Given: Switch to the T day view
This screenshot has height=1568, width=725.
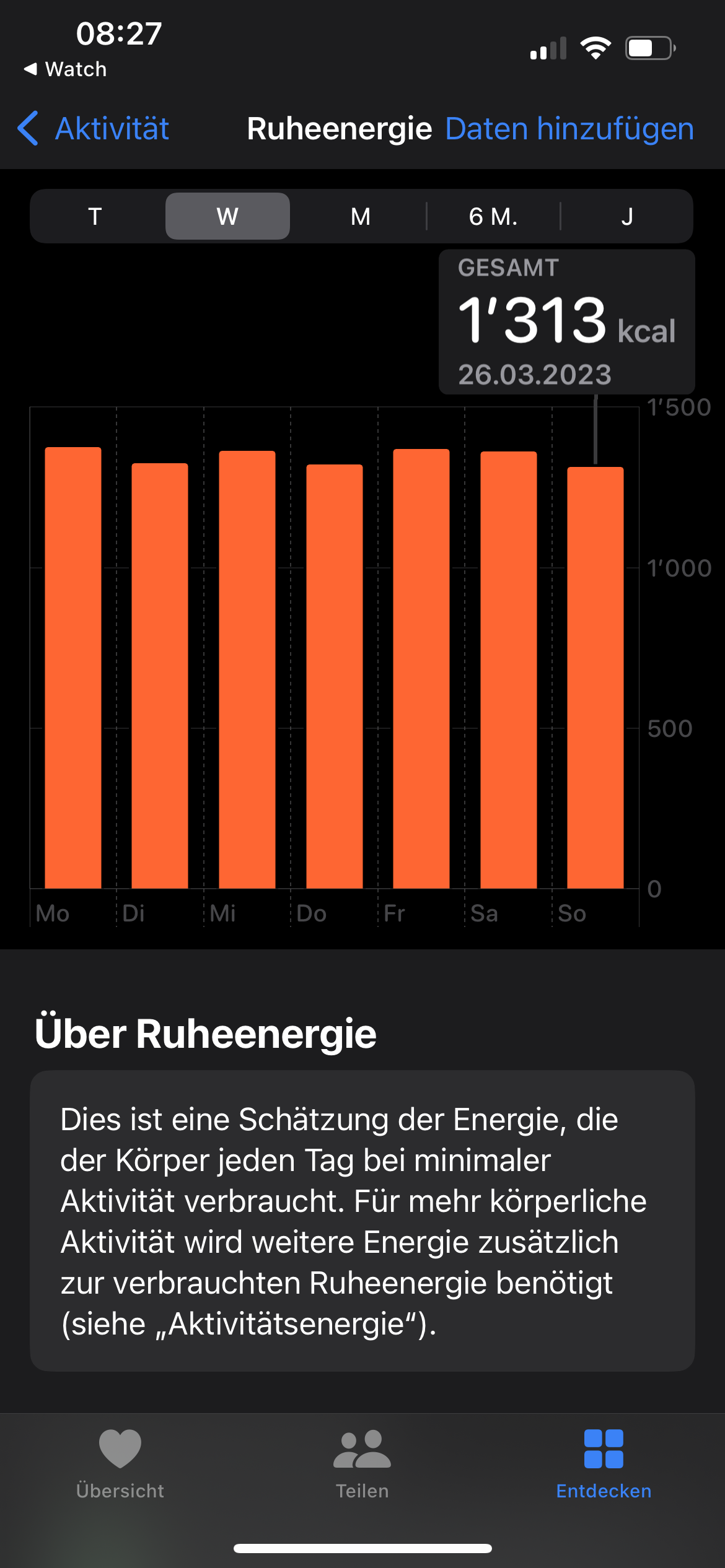Looking at the screenshot, I should coord(95,217).
